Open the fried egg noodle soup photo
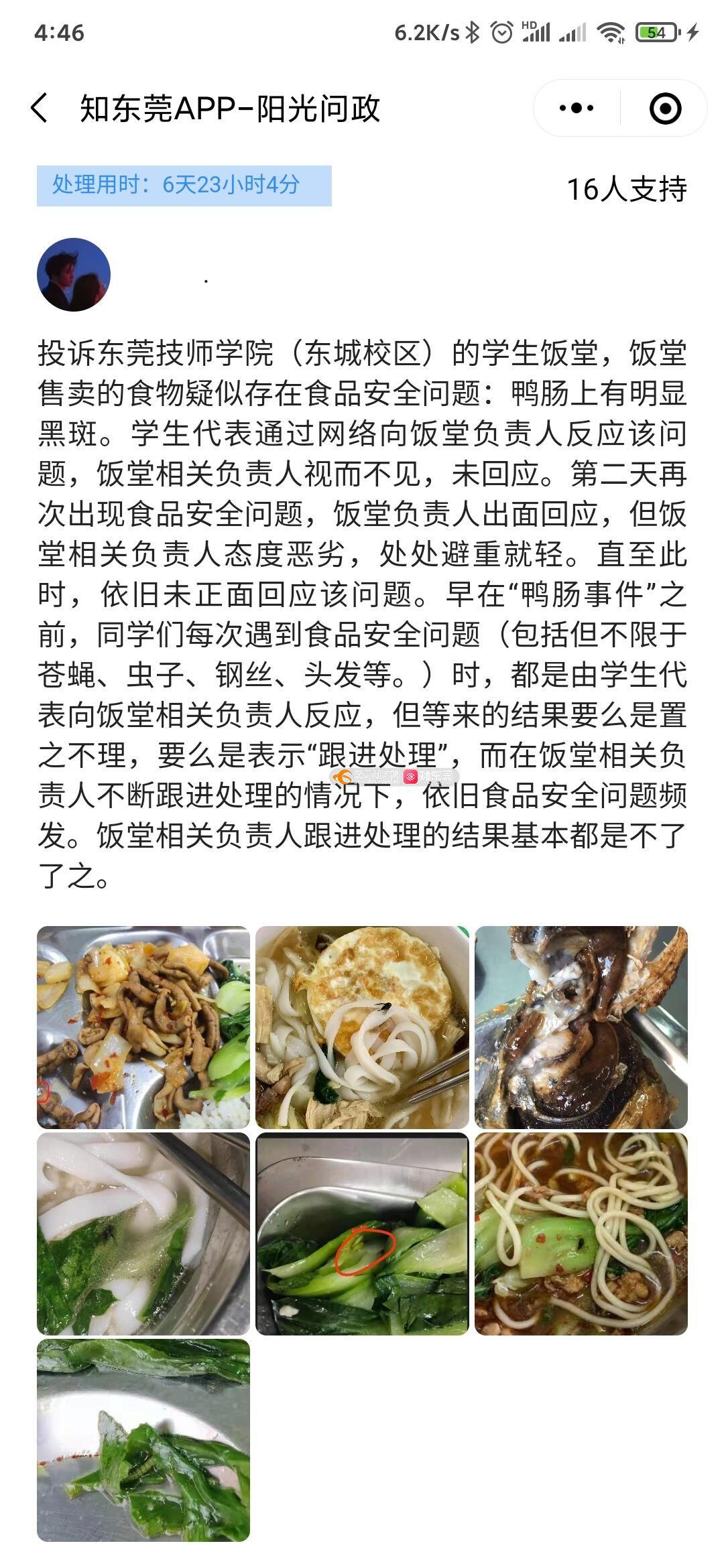 (362, 1027)
